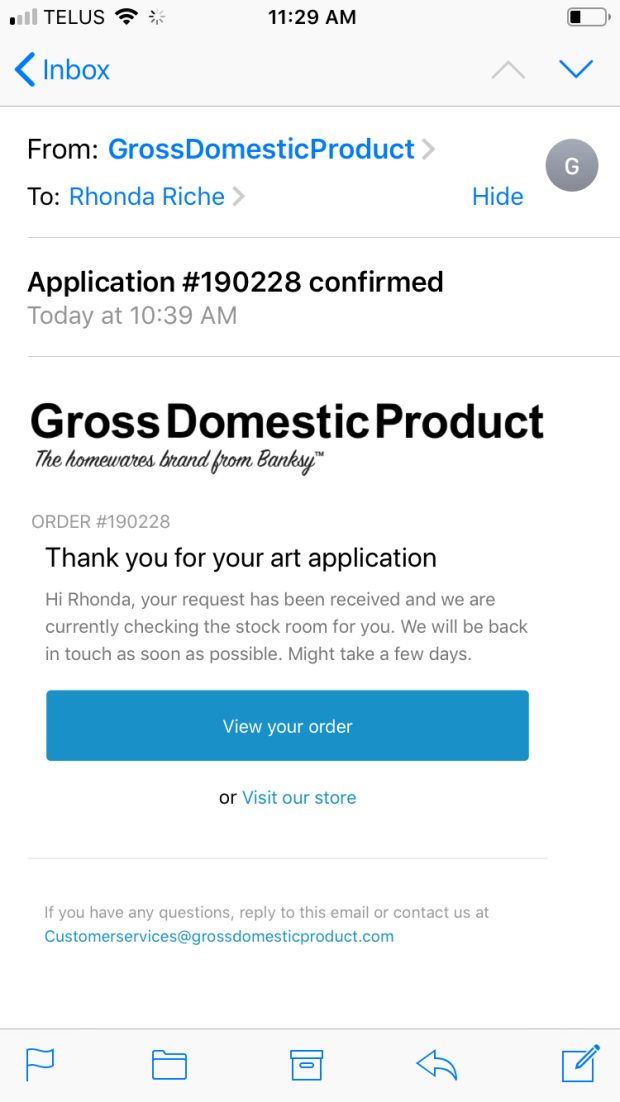Tap the View your order button
620x1102 pixels.
pos(287,726)
